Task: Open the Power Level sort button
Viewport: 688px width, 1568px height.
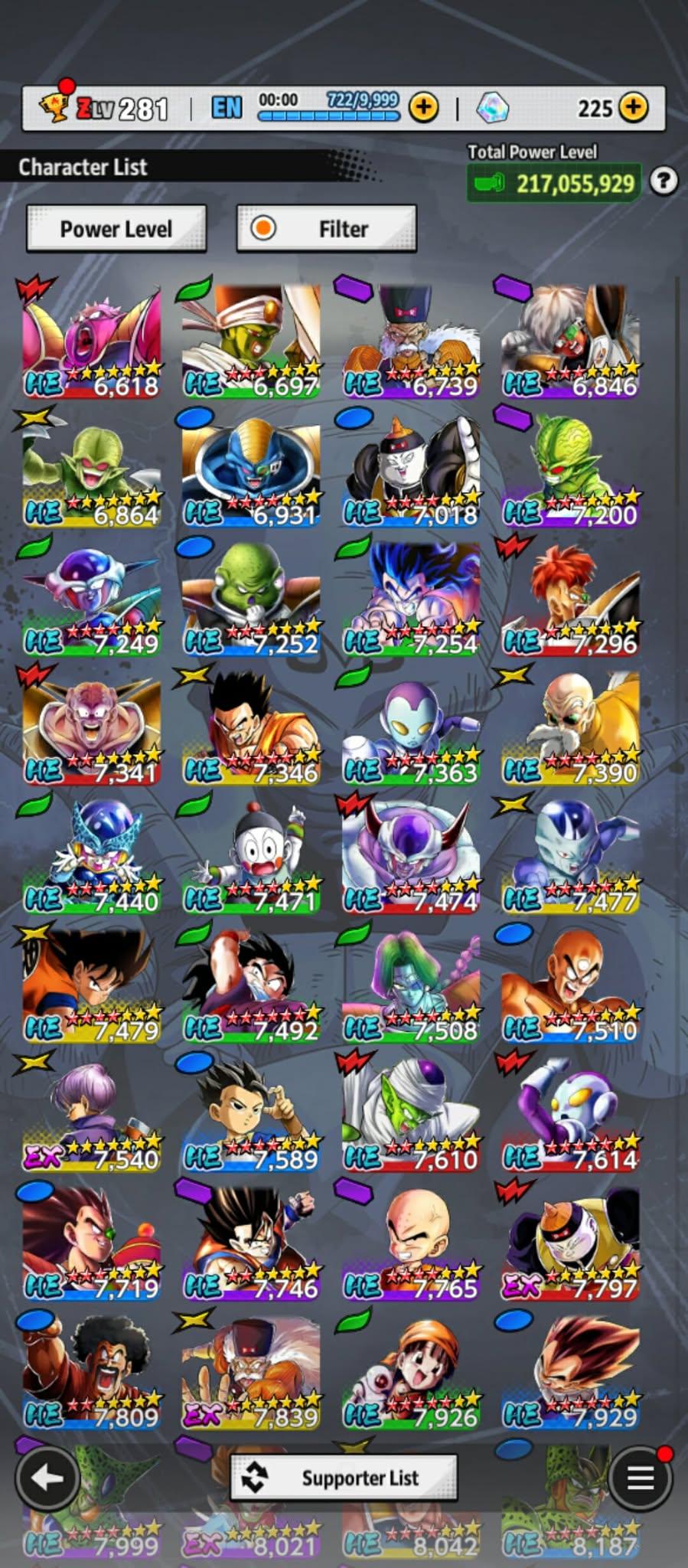Action: 116,228
